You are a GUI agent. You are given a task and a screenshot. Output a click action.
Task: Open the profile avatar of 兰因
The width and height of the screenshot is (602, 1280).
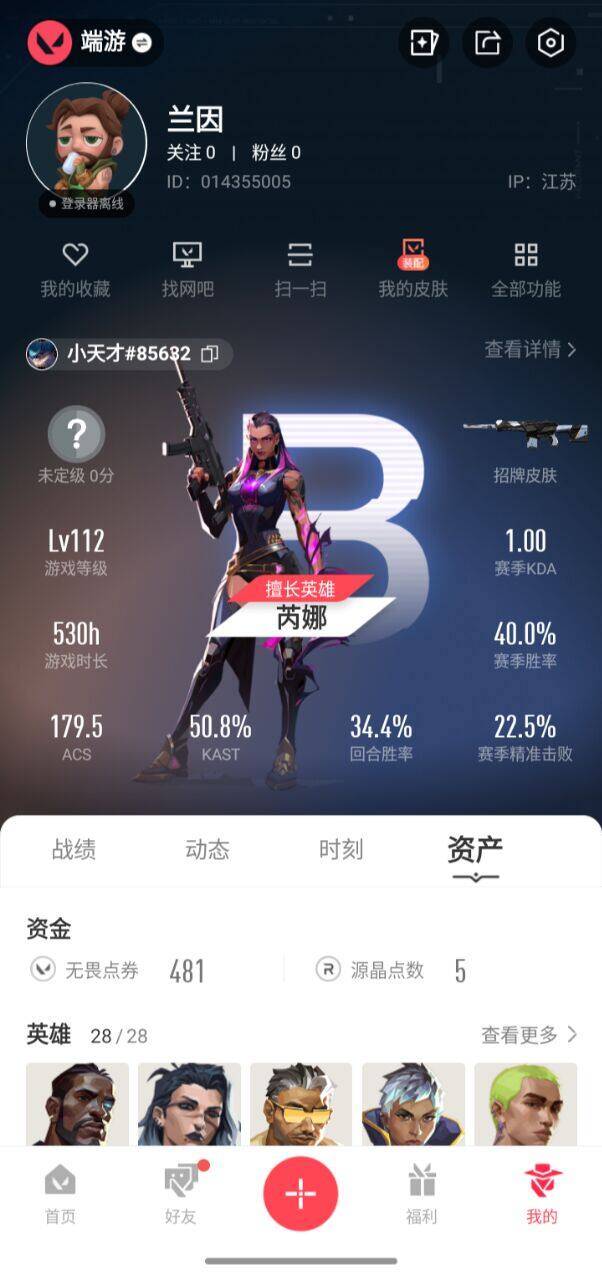tap(86, 140)
